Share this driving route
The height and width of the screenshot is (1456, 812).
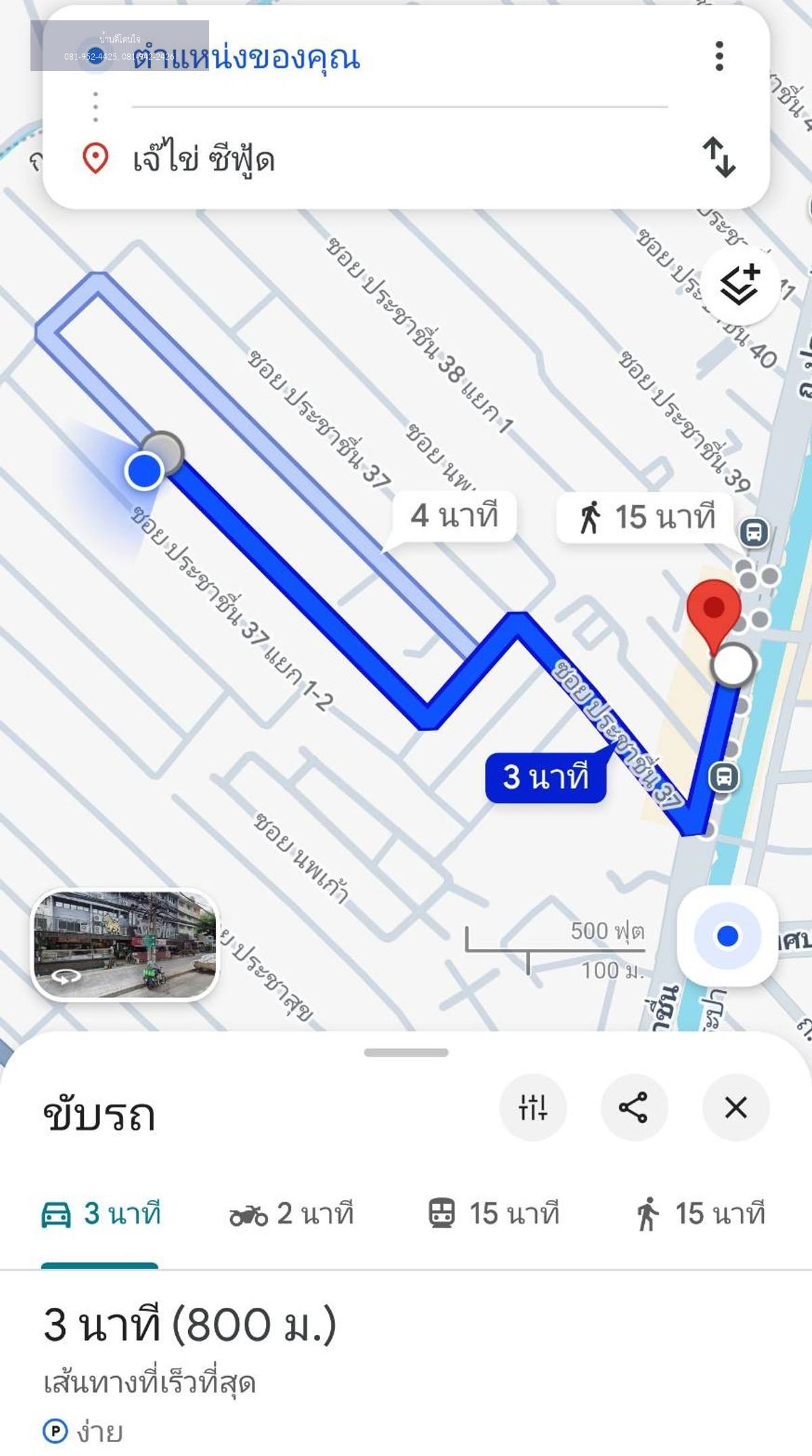[634, 1107]
